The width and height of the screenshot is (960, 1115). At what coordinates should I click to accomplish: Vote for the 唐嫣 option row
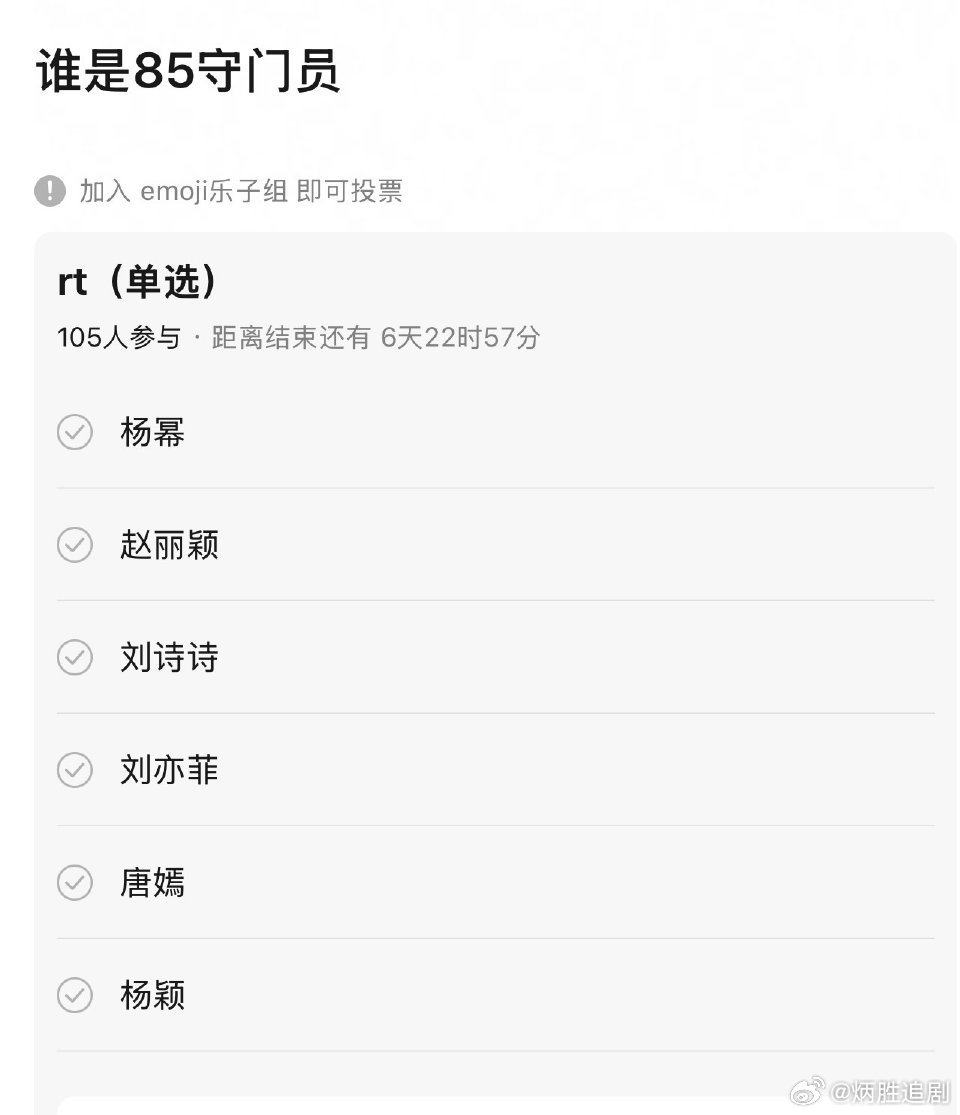pos(400,883)
